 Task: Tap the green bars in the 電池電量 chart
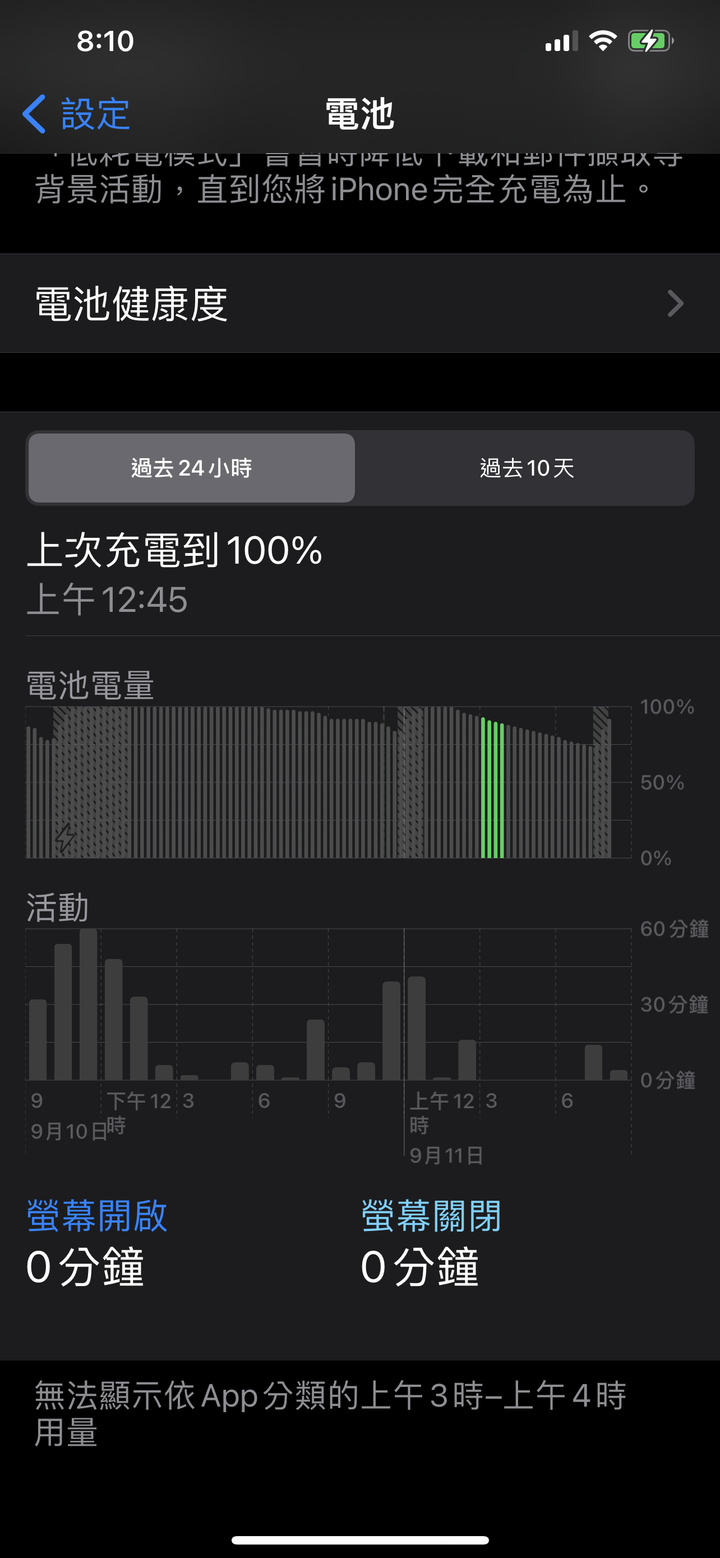click(492, 788)
